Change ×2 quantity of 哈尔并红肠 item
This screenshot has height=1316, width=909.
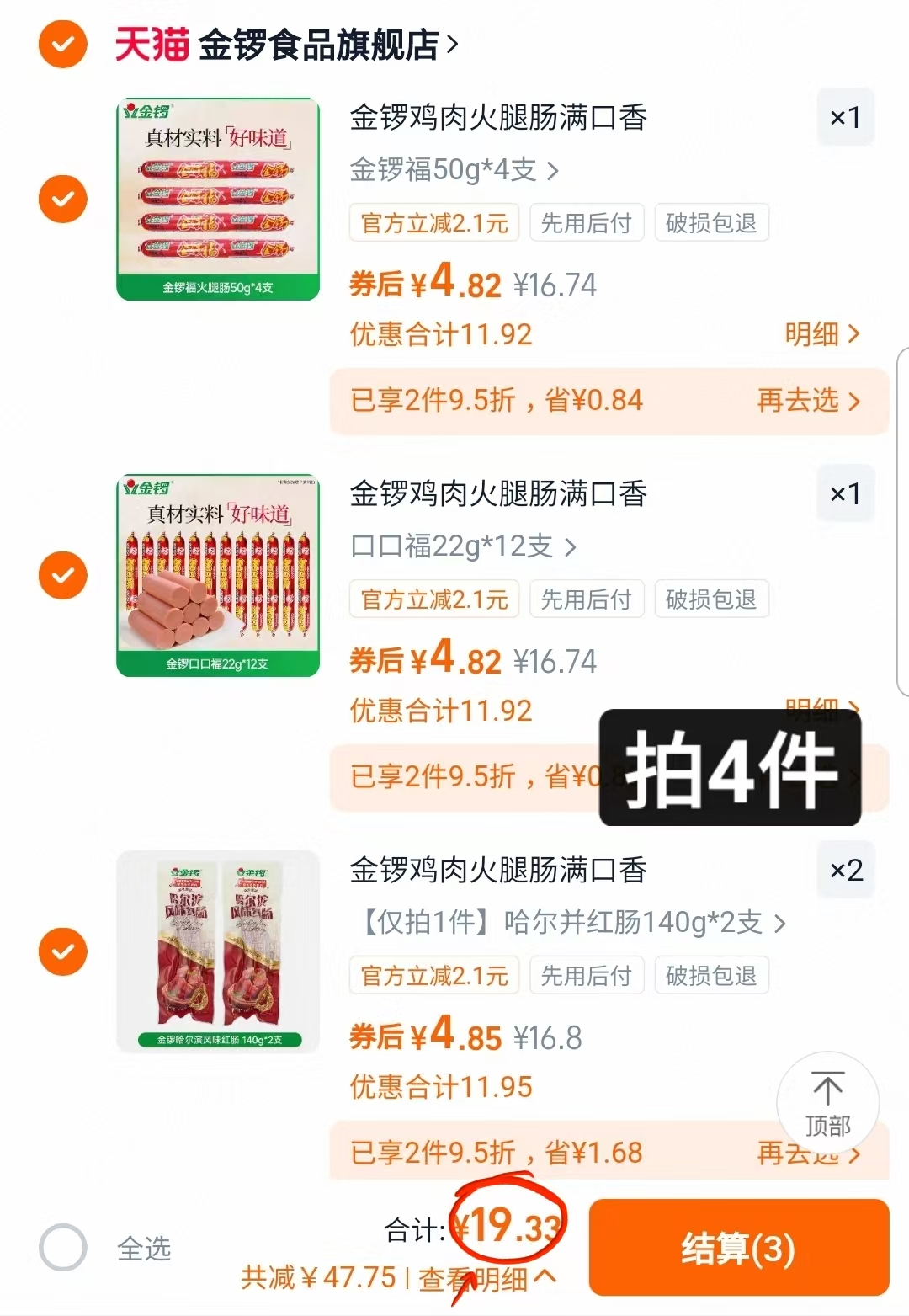coord(845,870)
